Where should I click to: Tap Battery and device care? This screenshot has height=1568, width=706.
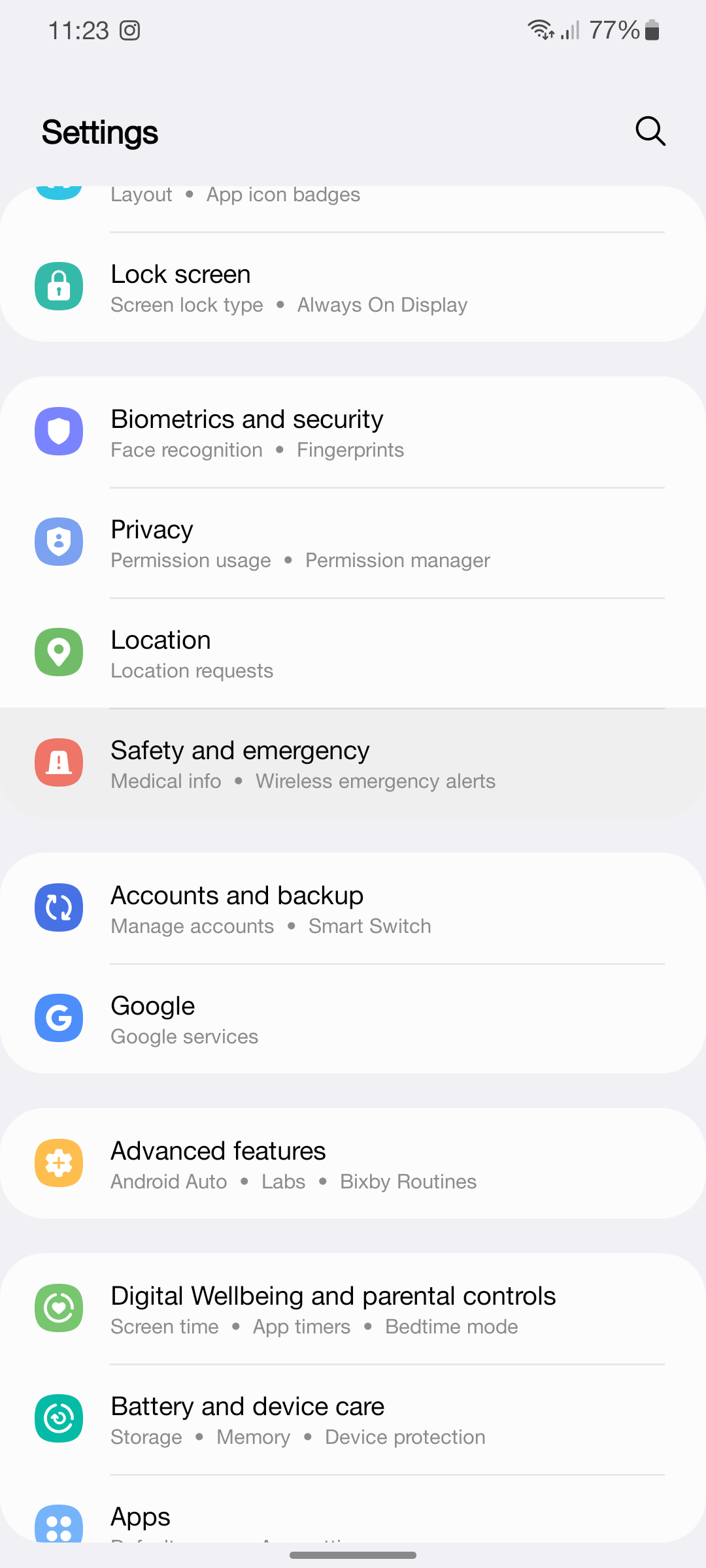pyautogui.click(x=353, y=1420)
